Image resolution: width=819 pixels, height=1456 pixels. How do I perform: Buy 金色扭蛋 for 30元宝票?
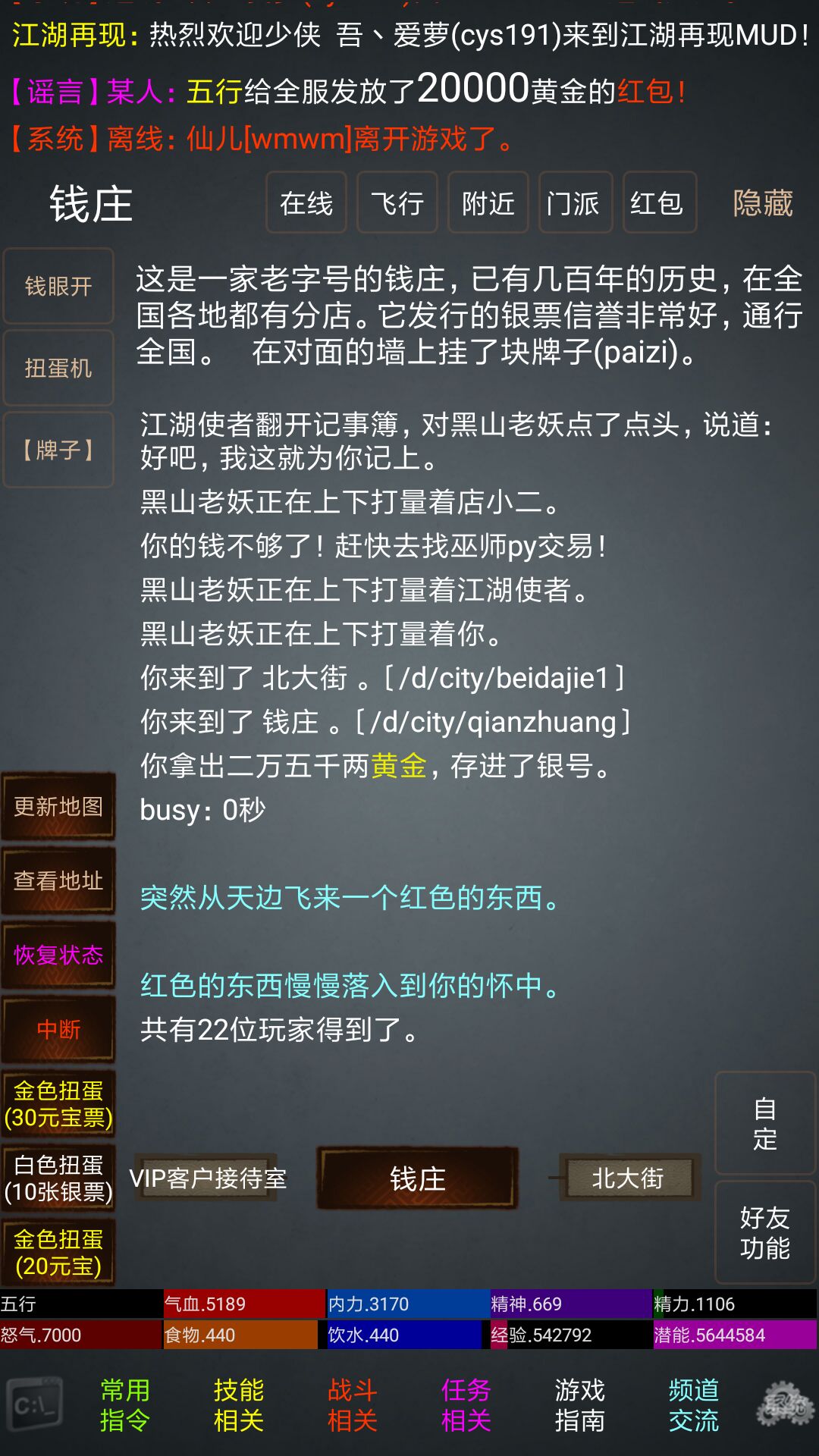tap(58, 1103)
